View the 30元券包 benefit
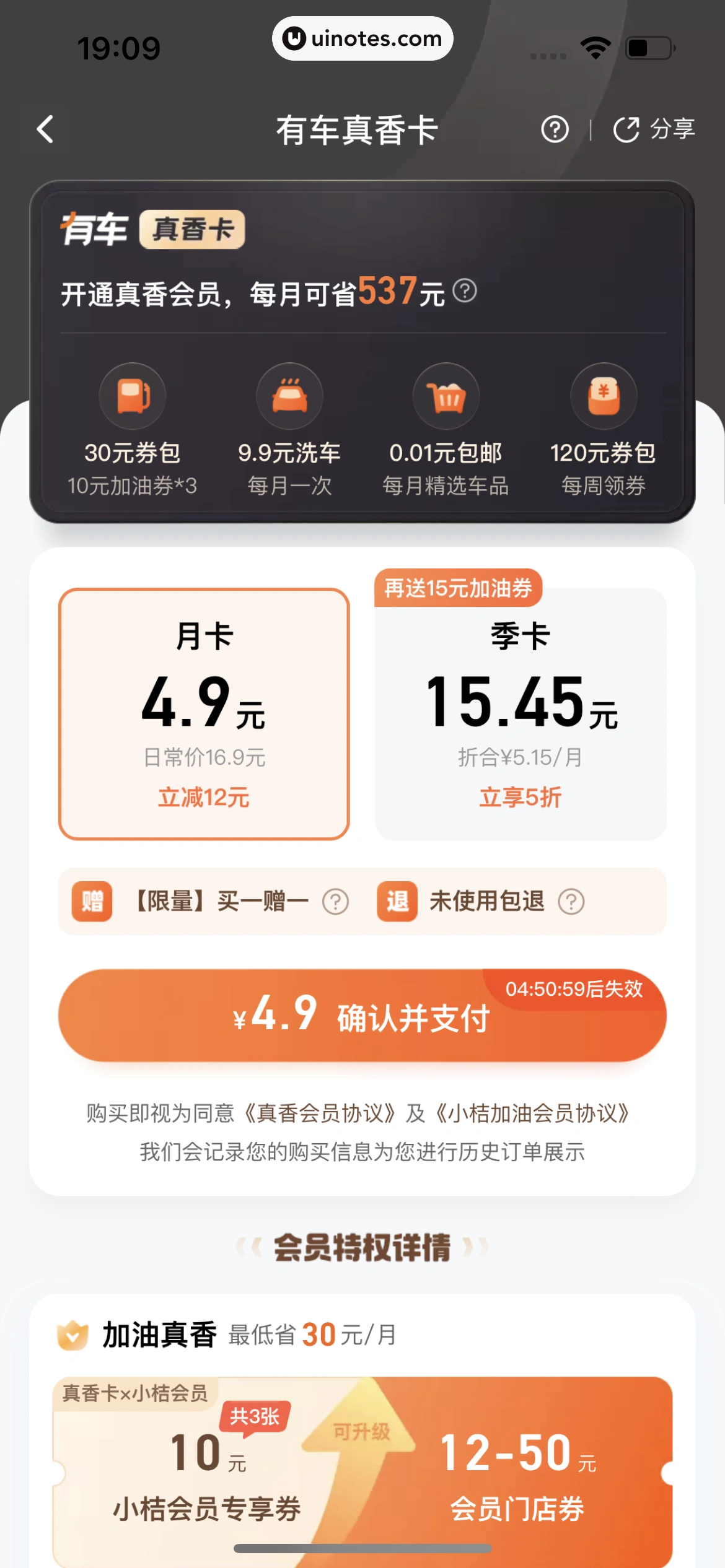The width and height of the screenshot is (725, 1568). pyautogui.click(x=132, y=429)
